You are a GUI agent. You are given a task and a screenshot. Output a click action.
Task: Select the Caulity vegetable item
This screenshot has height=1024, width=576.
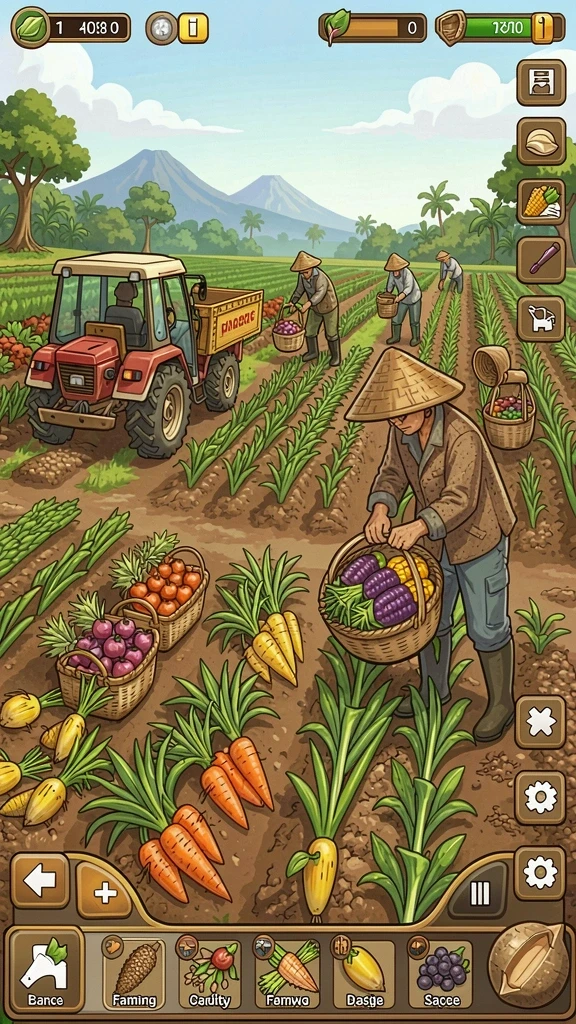(209, 974)
